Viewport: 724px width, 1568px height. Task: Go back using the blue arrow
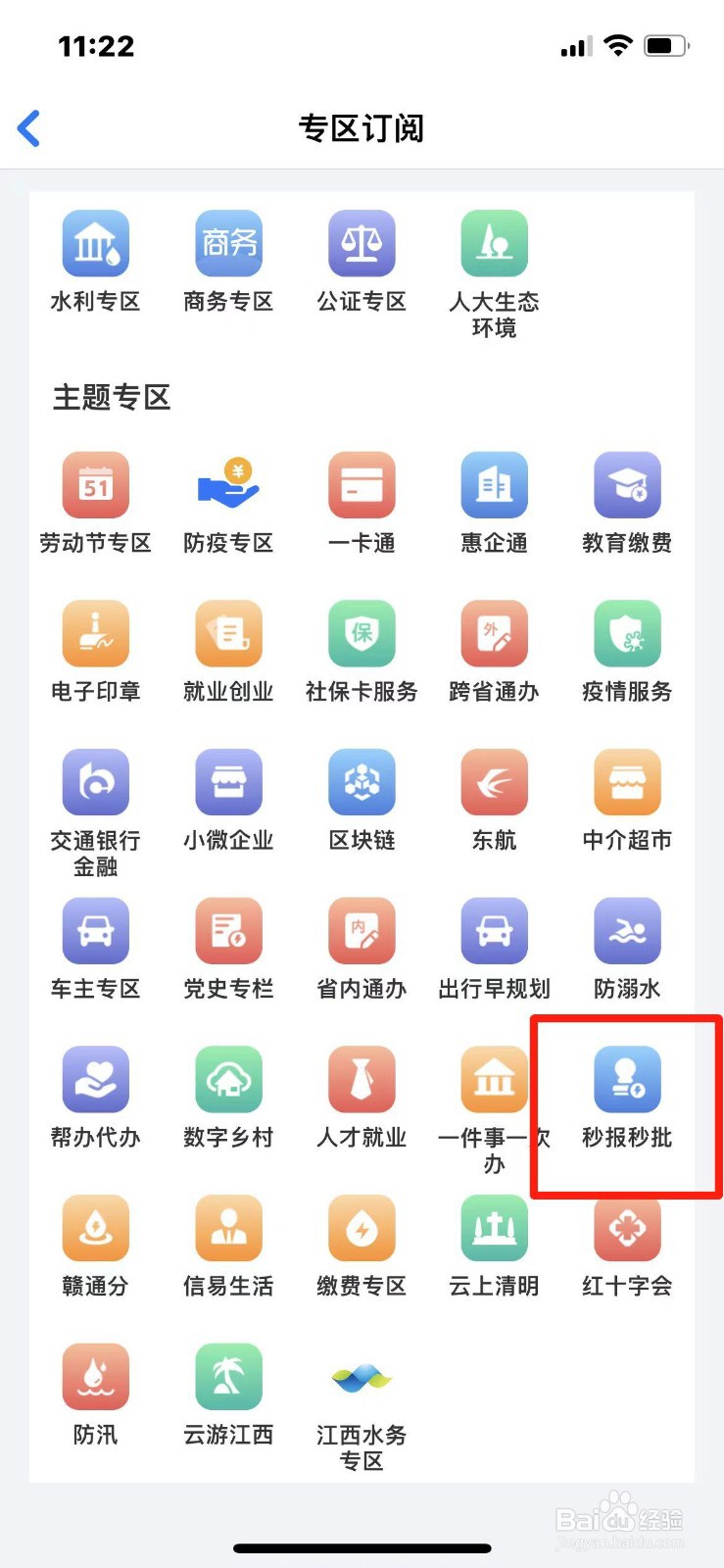click(x=28, y=127)
